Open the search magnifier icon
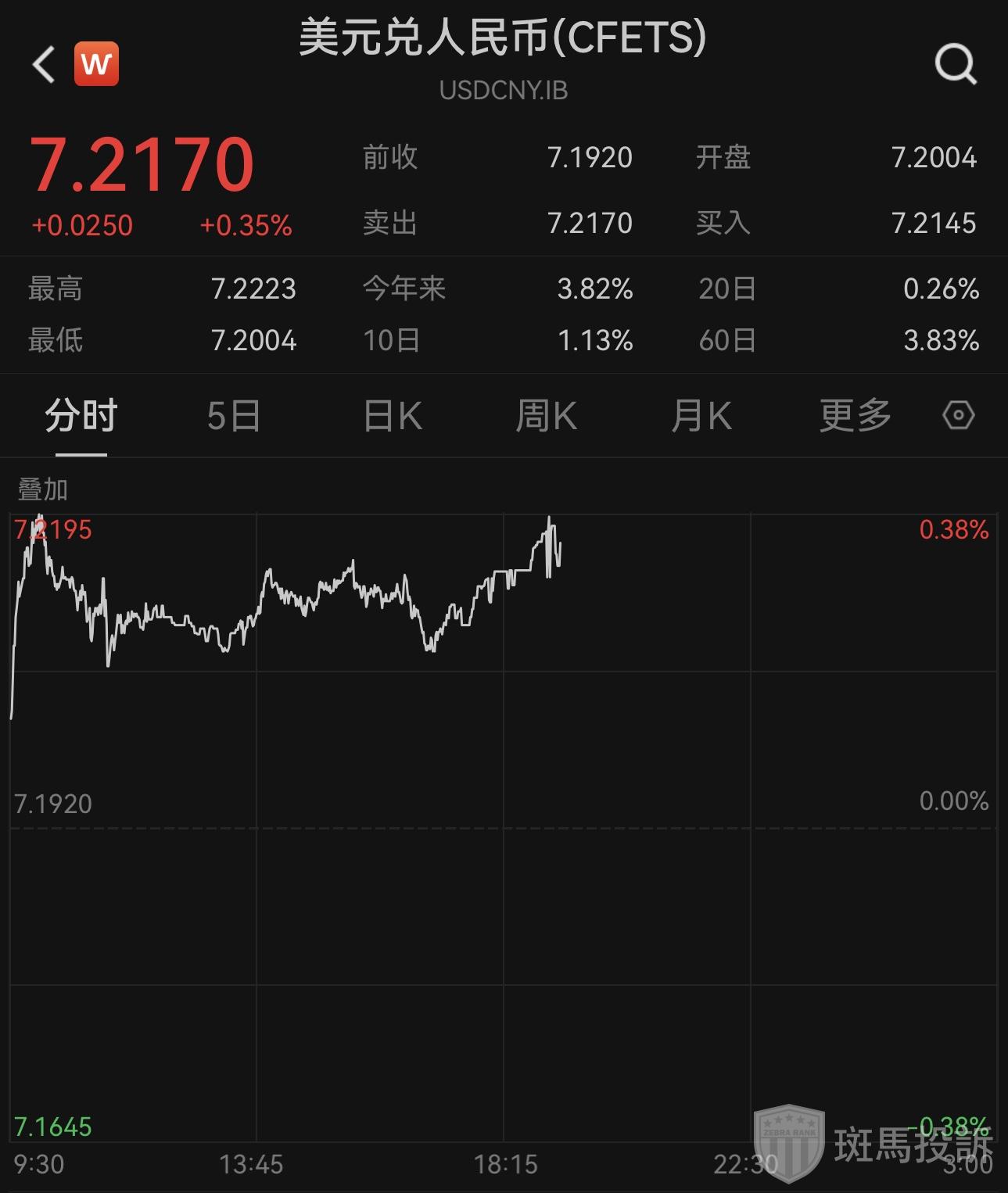The height and width of the screenshot is (1193, 1008). 956,64
